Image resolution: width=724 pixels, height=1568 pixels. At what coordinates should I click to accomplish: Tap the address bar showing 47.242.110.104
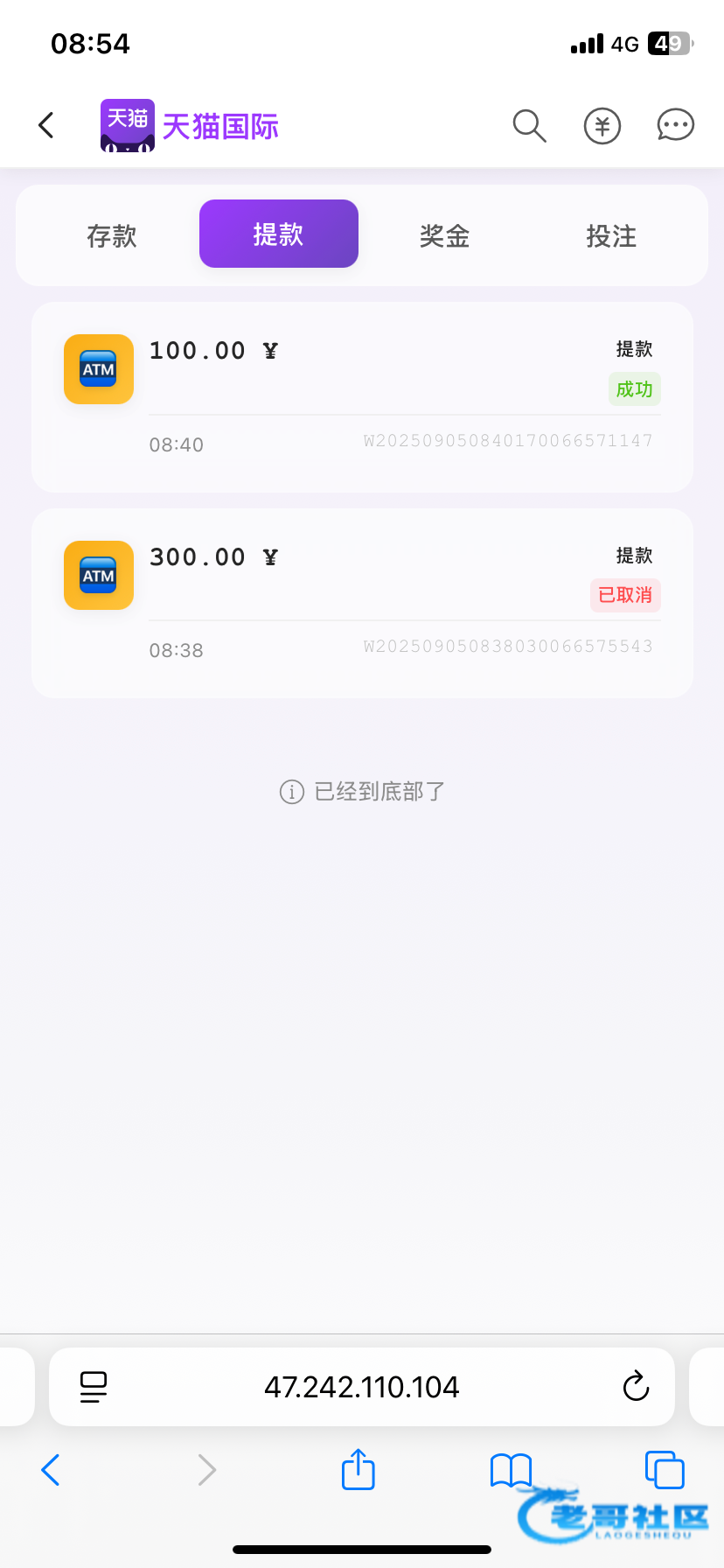click(362, 1387)
